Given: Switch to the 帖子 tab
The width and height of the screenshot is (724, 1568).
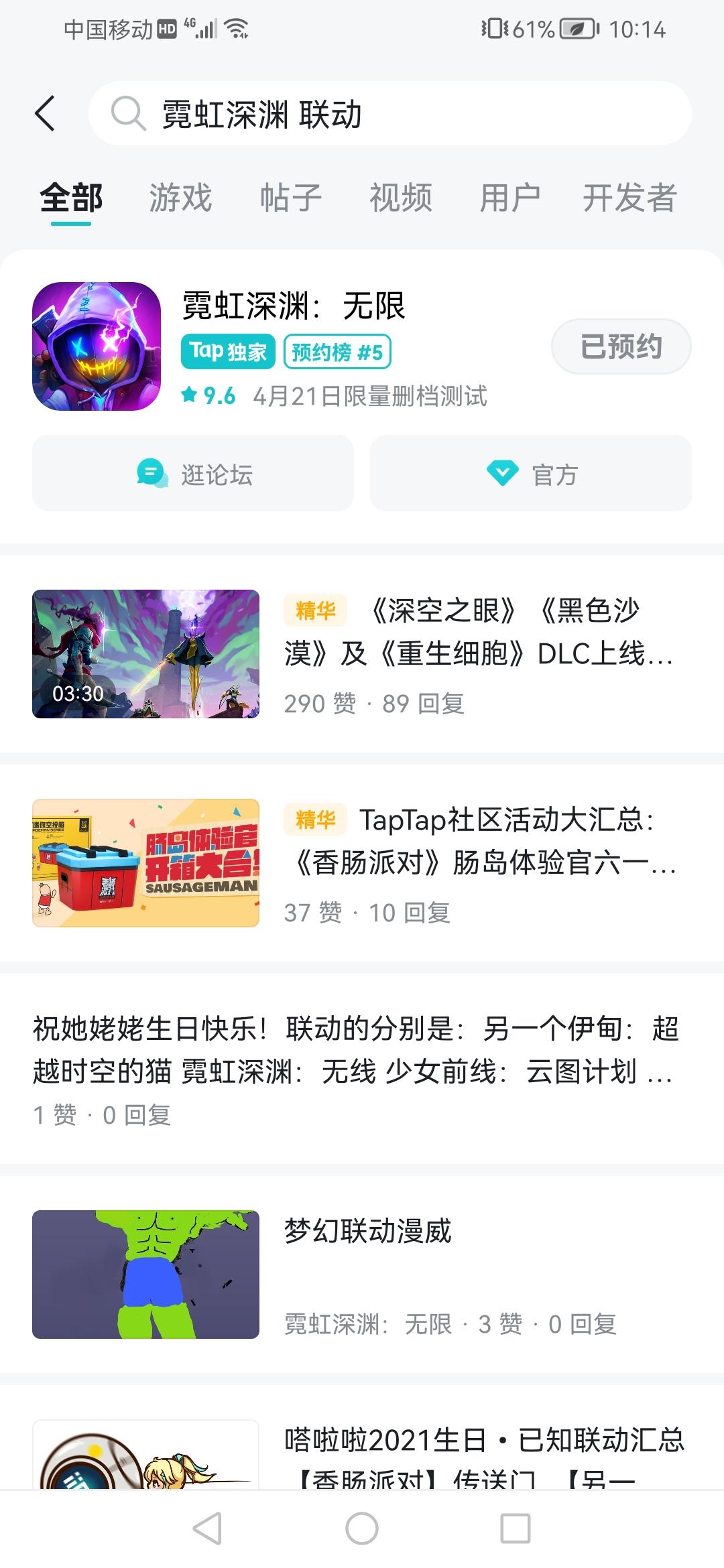Looking at the screenshot, I should [290, 198].
